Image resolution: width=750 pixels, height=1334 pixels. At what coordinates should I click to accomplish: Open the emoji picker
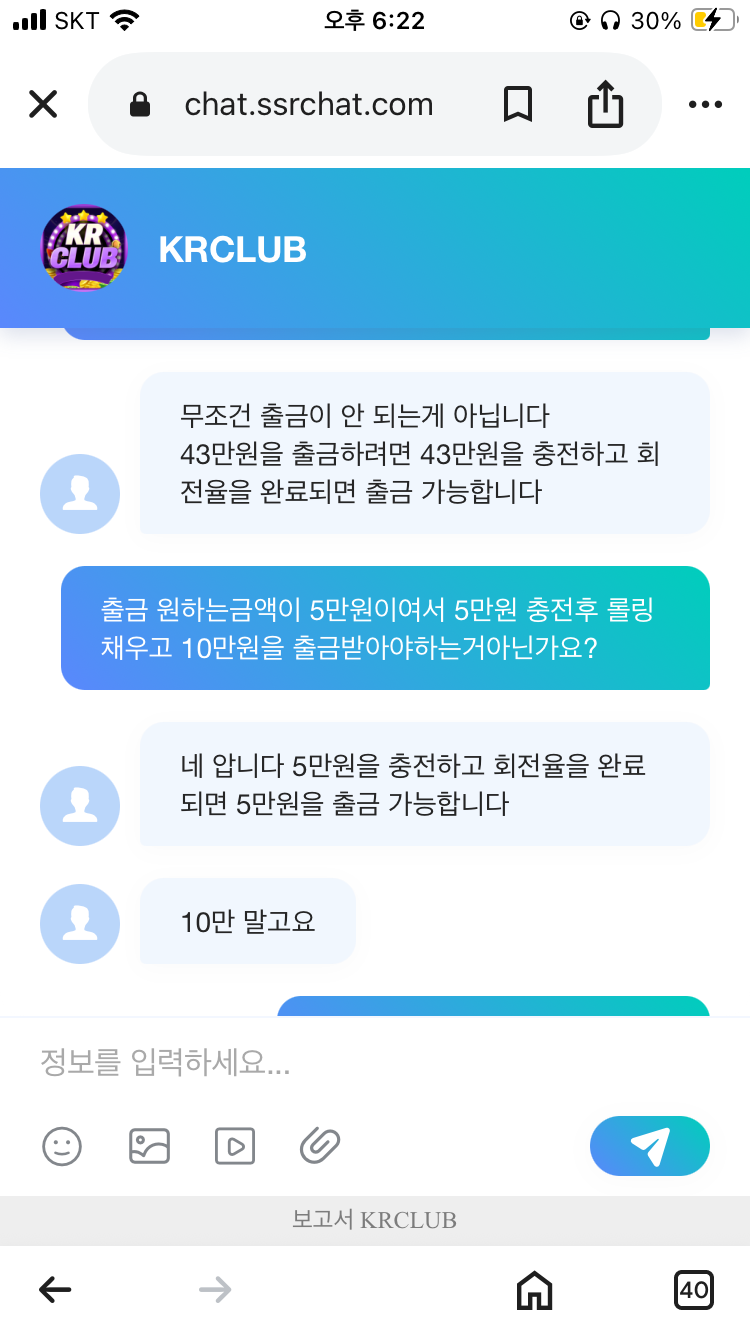pyautogui.click(x=62, y=1146)
